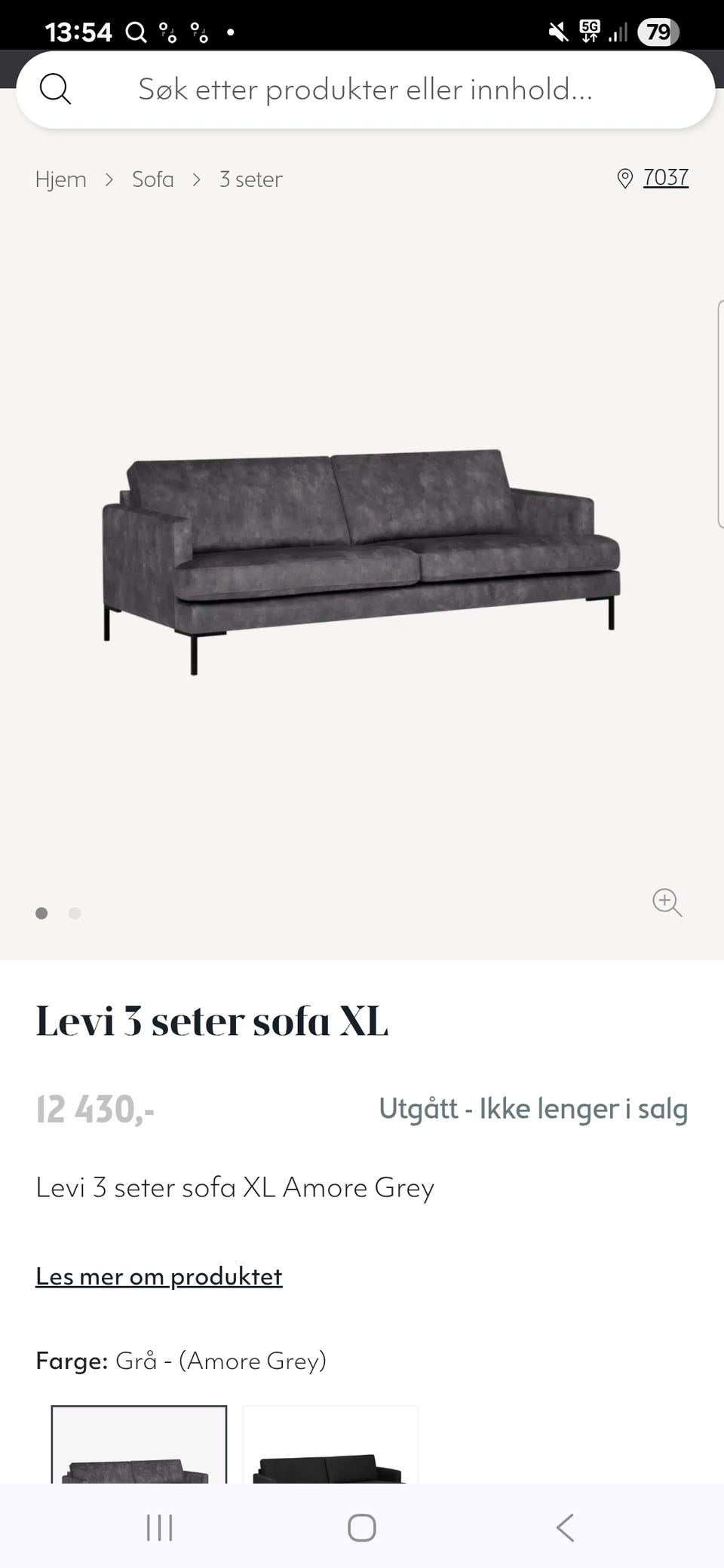Open Les mer om produktet link

click(159, 1276)
